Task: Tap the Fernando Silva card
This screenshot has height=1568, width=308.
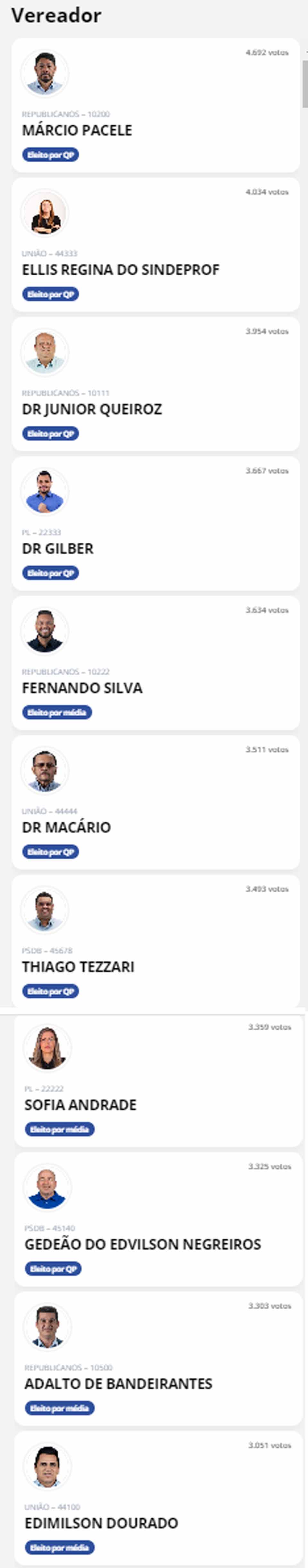Action: pos(155,663)
